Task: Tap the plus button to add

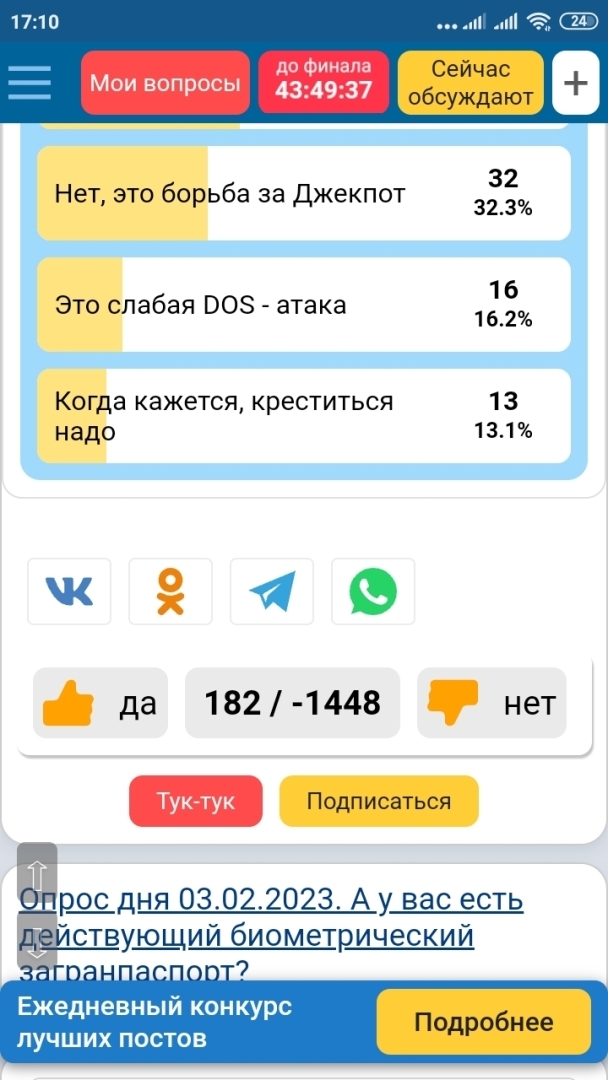Action: [x=575, y=82]
